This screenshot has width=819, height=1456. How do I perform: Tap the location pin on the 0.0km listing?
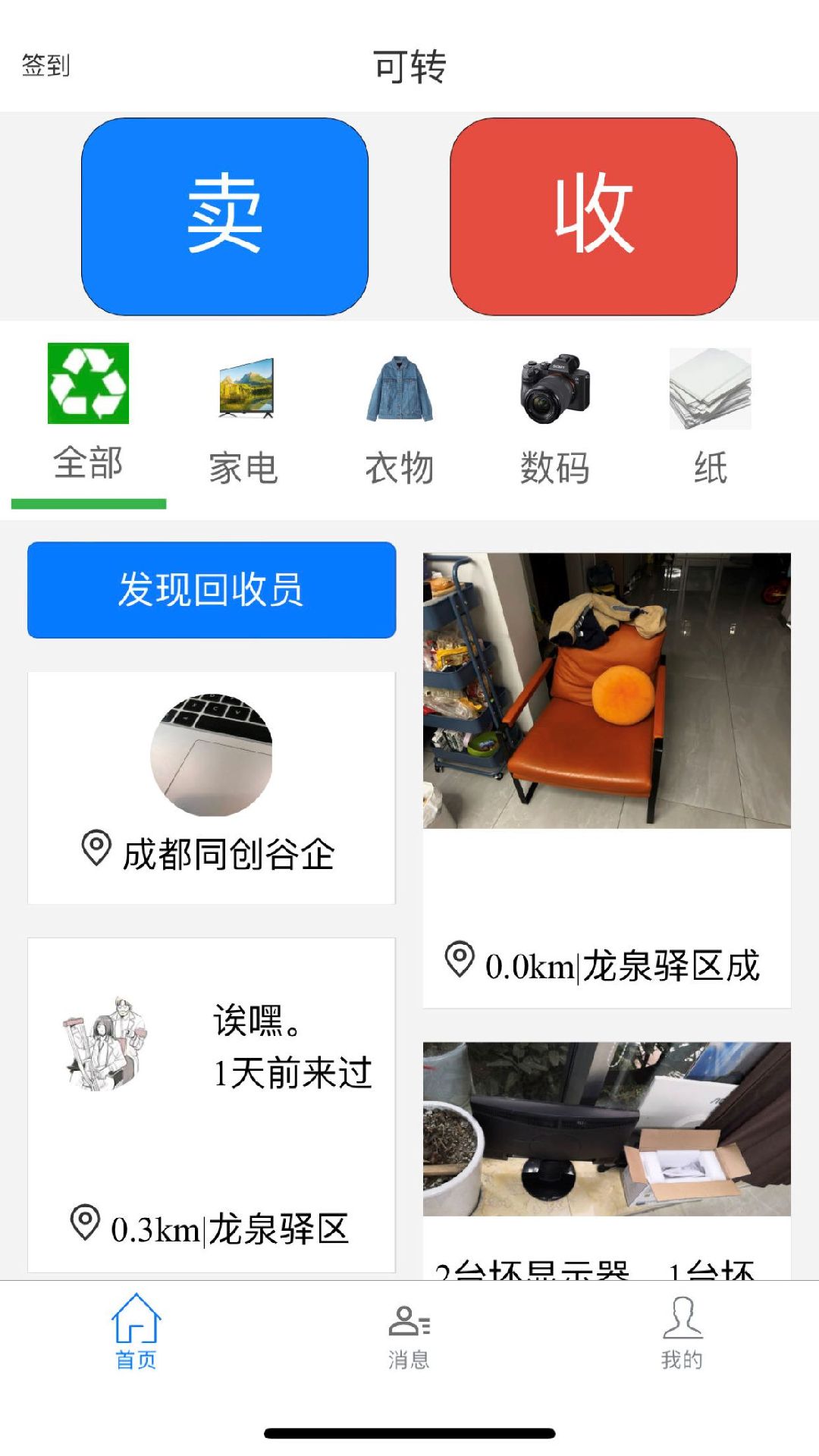[462, 963]
